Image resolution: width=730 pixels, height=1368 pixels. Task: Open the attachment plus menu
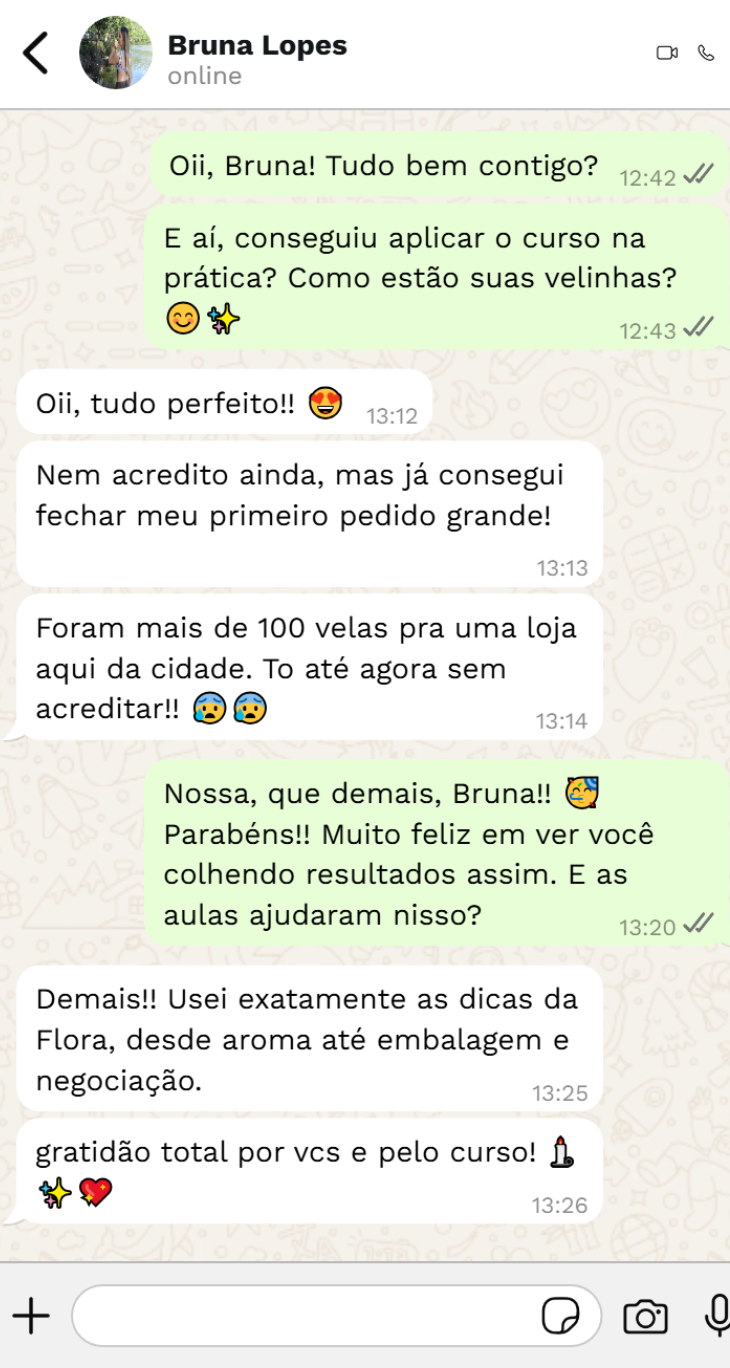(31, 1316)
